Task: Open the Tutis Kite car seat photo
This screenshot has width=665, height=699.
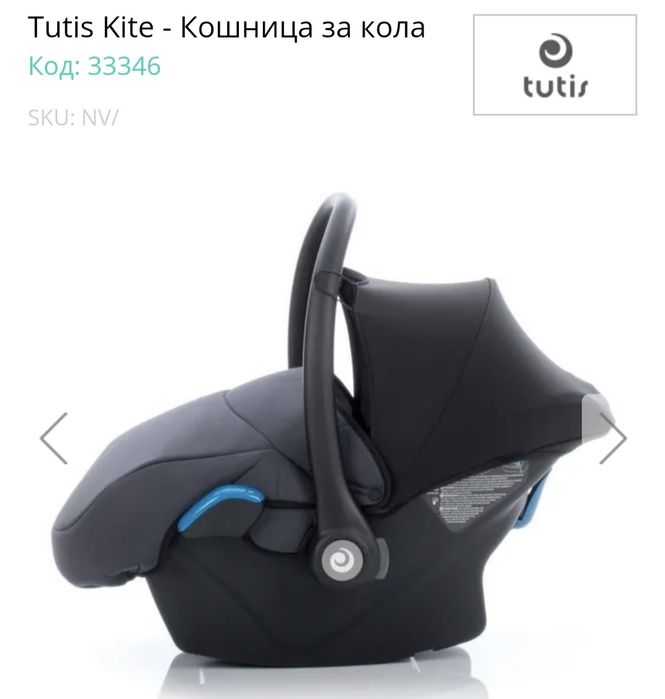Action: pos(330,440)
